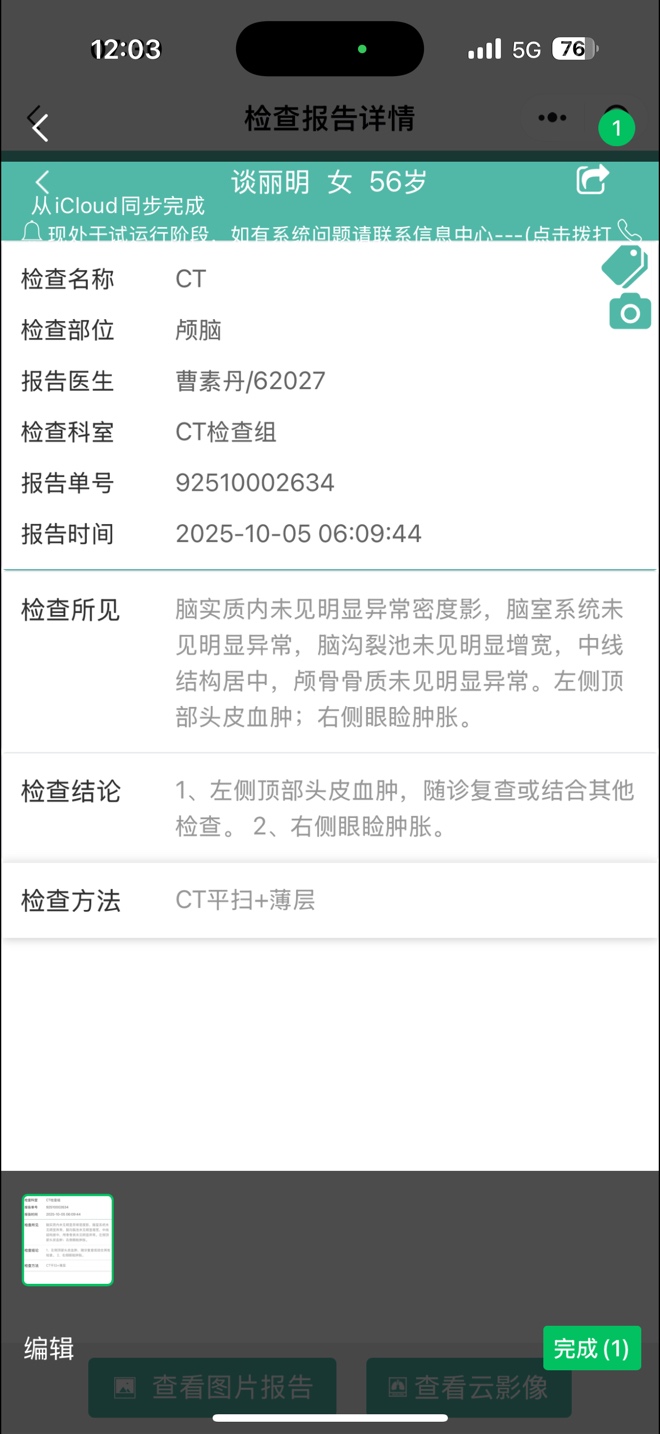This screenshot has height=1434, width=660.
Task: Tap the back arrow beside the patient name
Action: (x=42, y=181)
